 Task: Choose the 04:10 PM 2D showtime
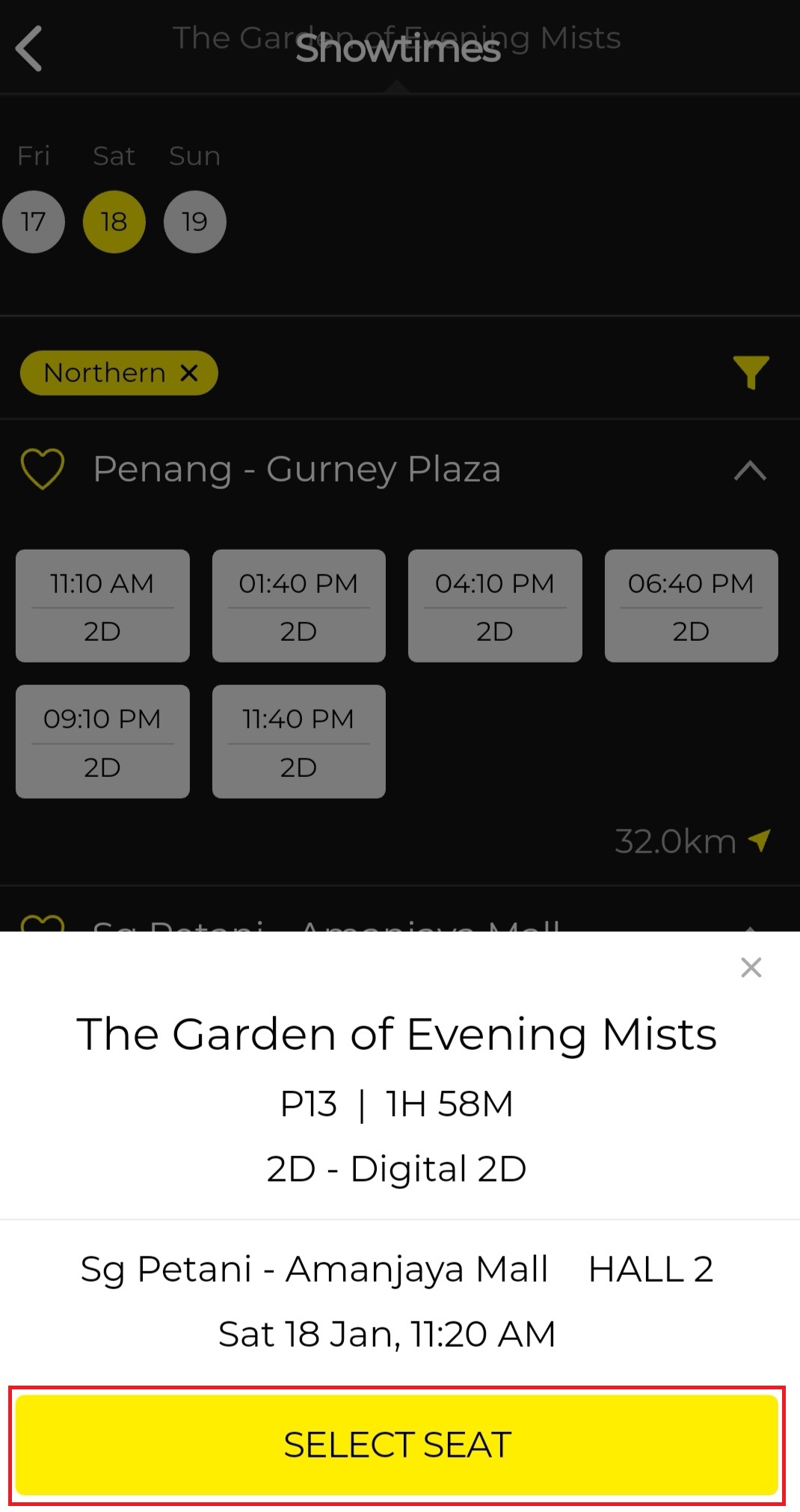pos(495,606)
